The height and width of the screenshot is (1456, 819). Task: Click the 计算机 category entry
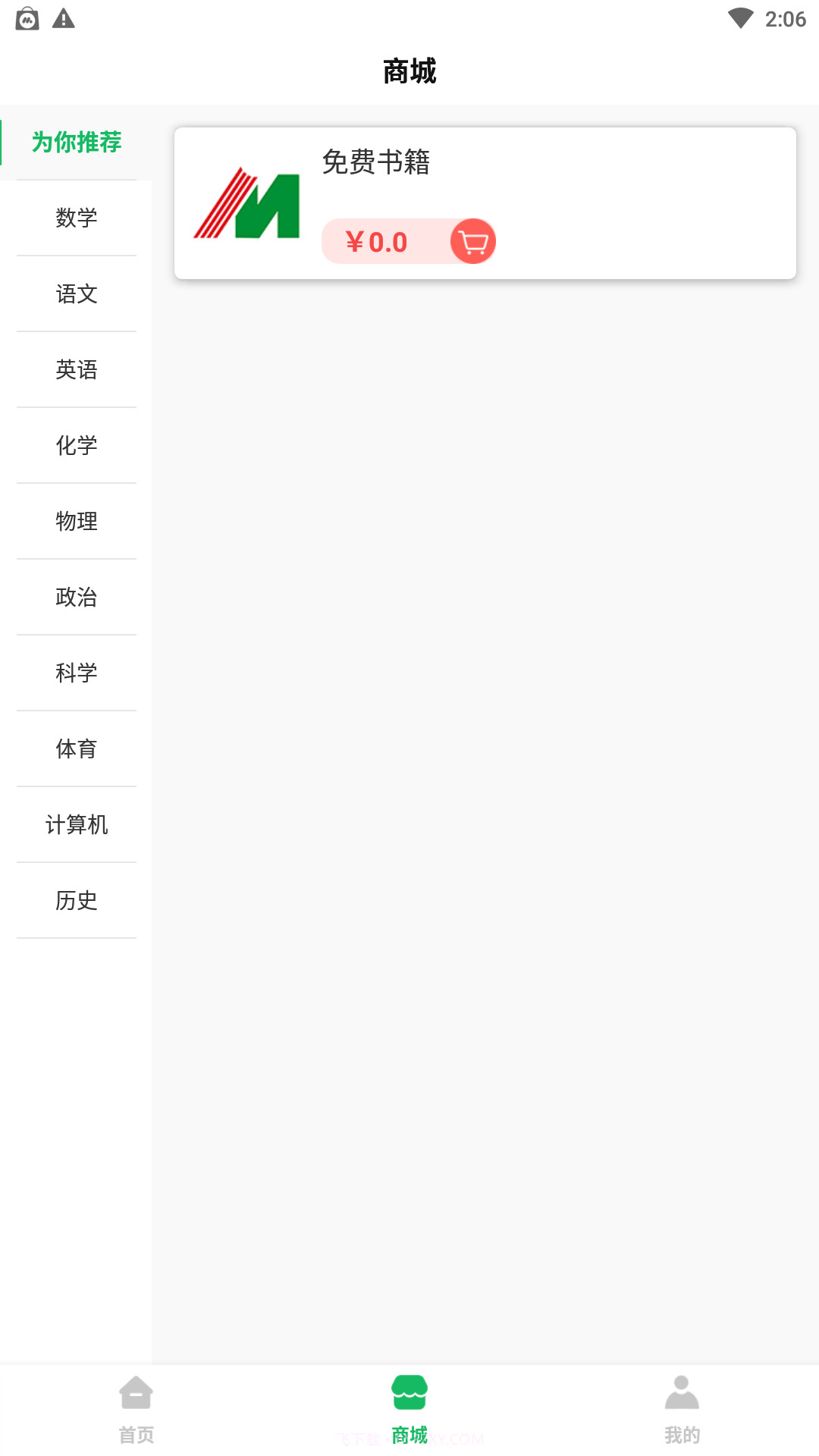(76, 825)
